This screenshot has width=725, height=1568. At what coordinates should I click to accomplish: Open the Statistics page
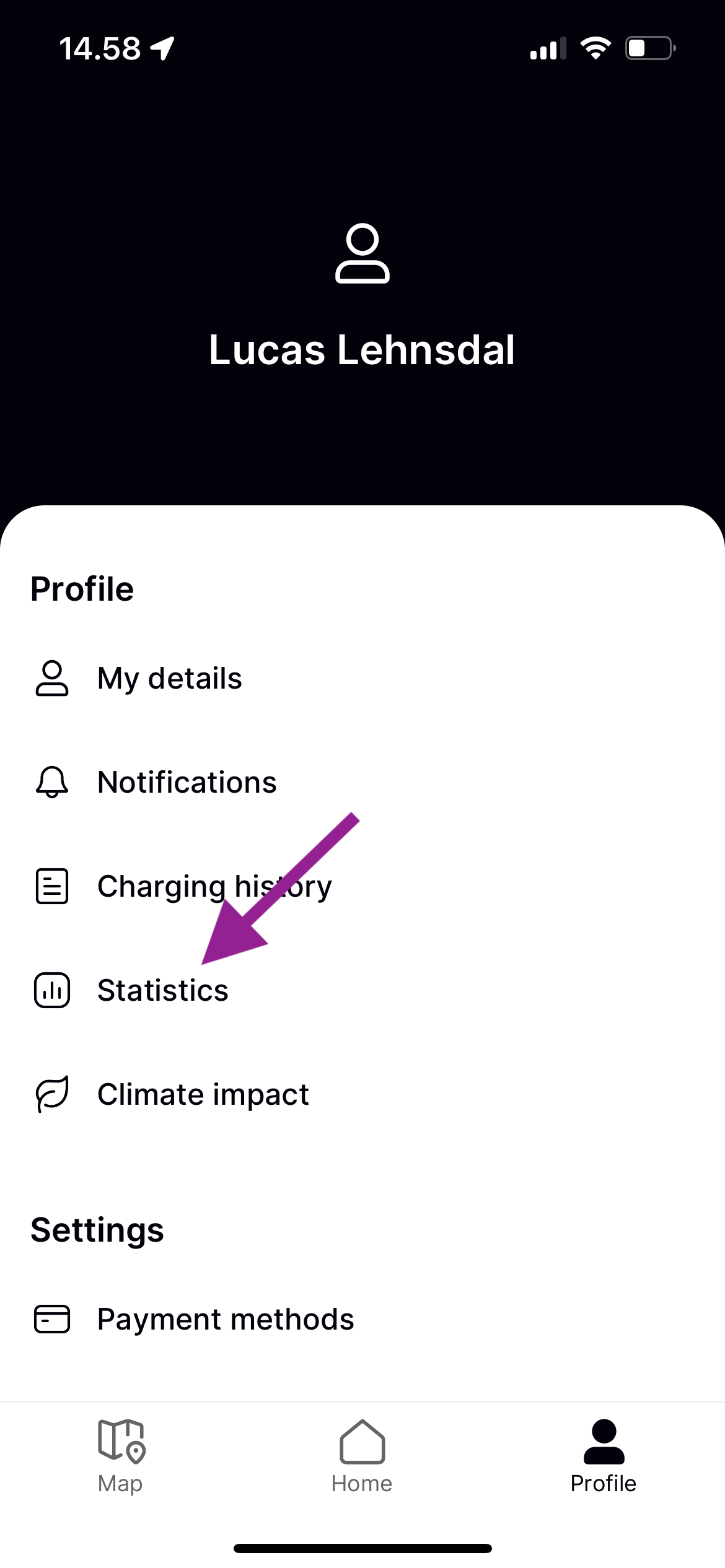(162, 990)
